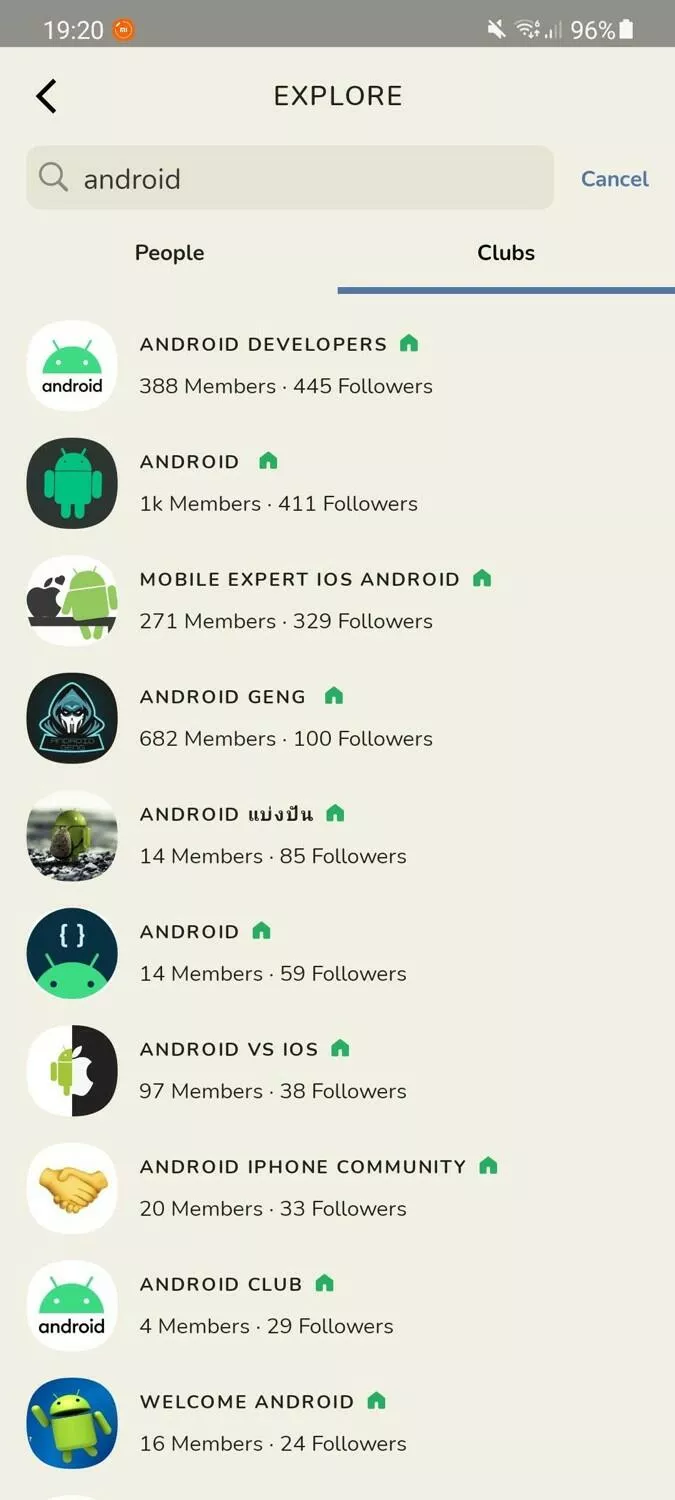This screenshot has width=675, height=1500.
Task: Open the Android Geng club
Action: (337, 718)
